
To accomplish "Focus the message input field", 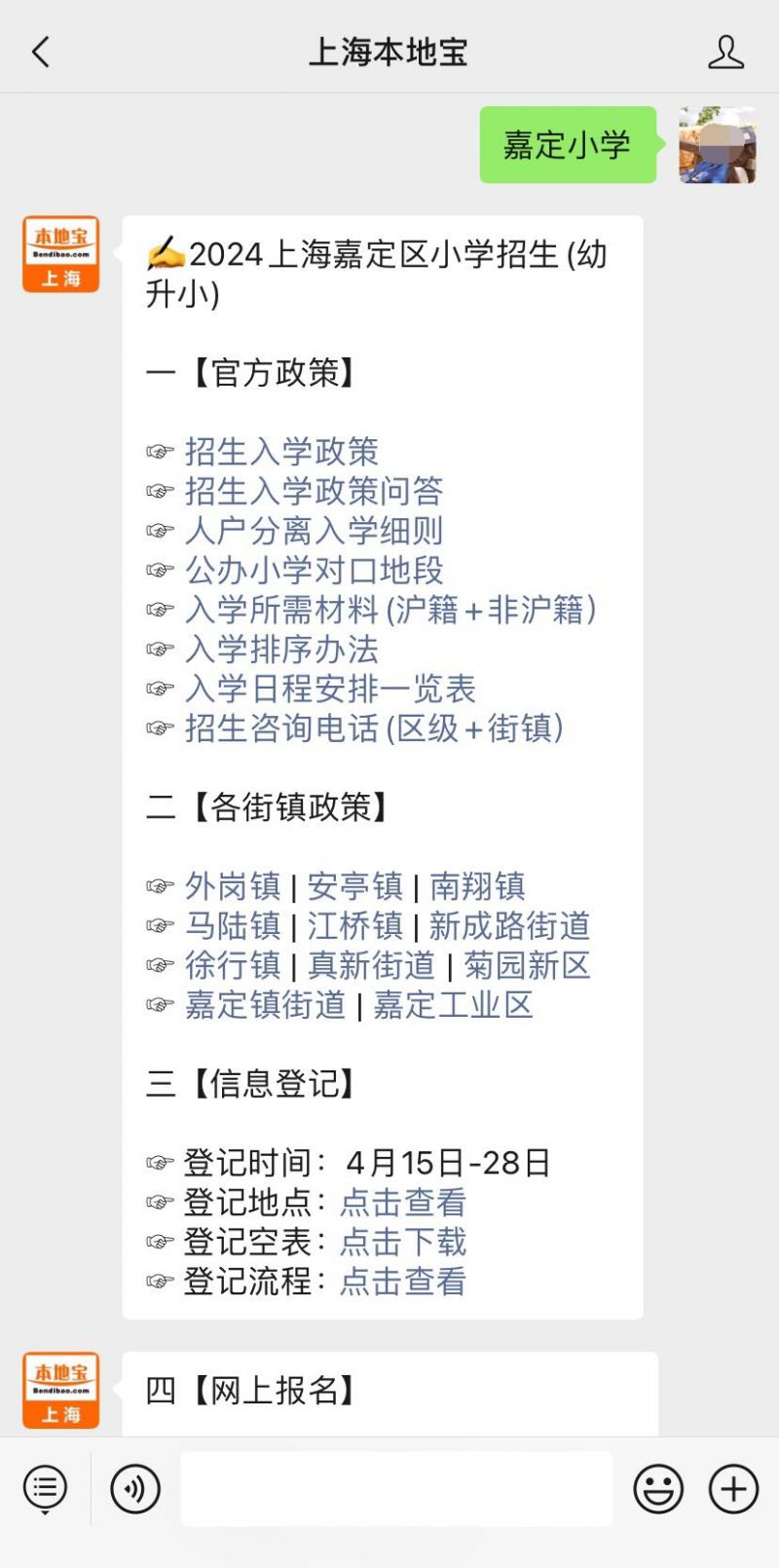I will (x=396, y=1489).
